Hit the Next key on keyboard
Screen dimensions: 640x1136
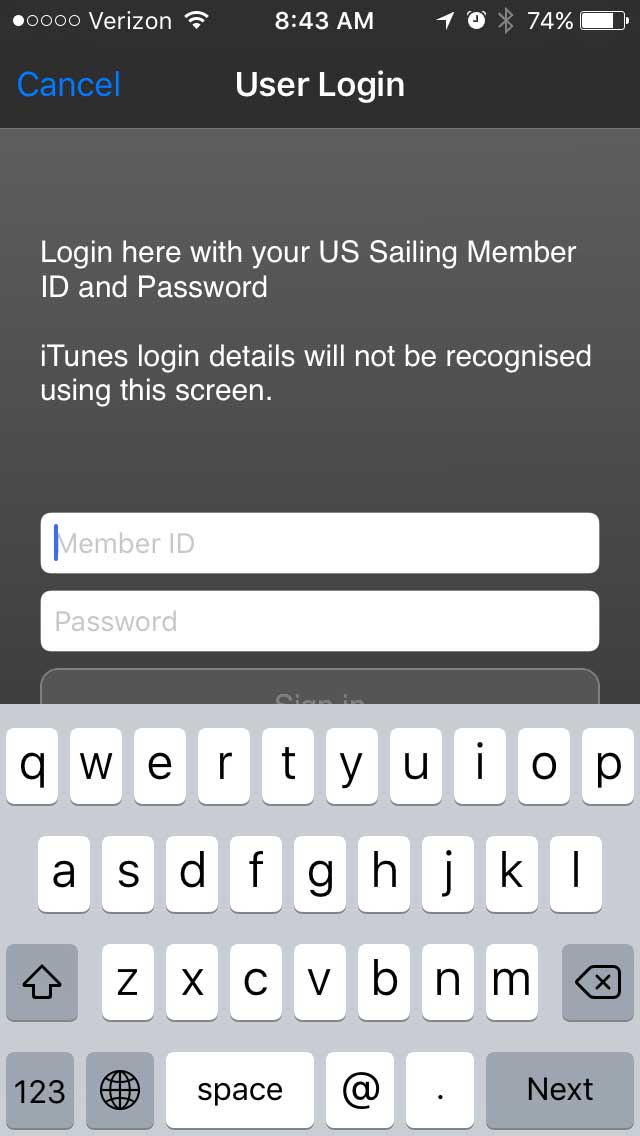tap(560, 1090)
